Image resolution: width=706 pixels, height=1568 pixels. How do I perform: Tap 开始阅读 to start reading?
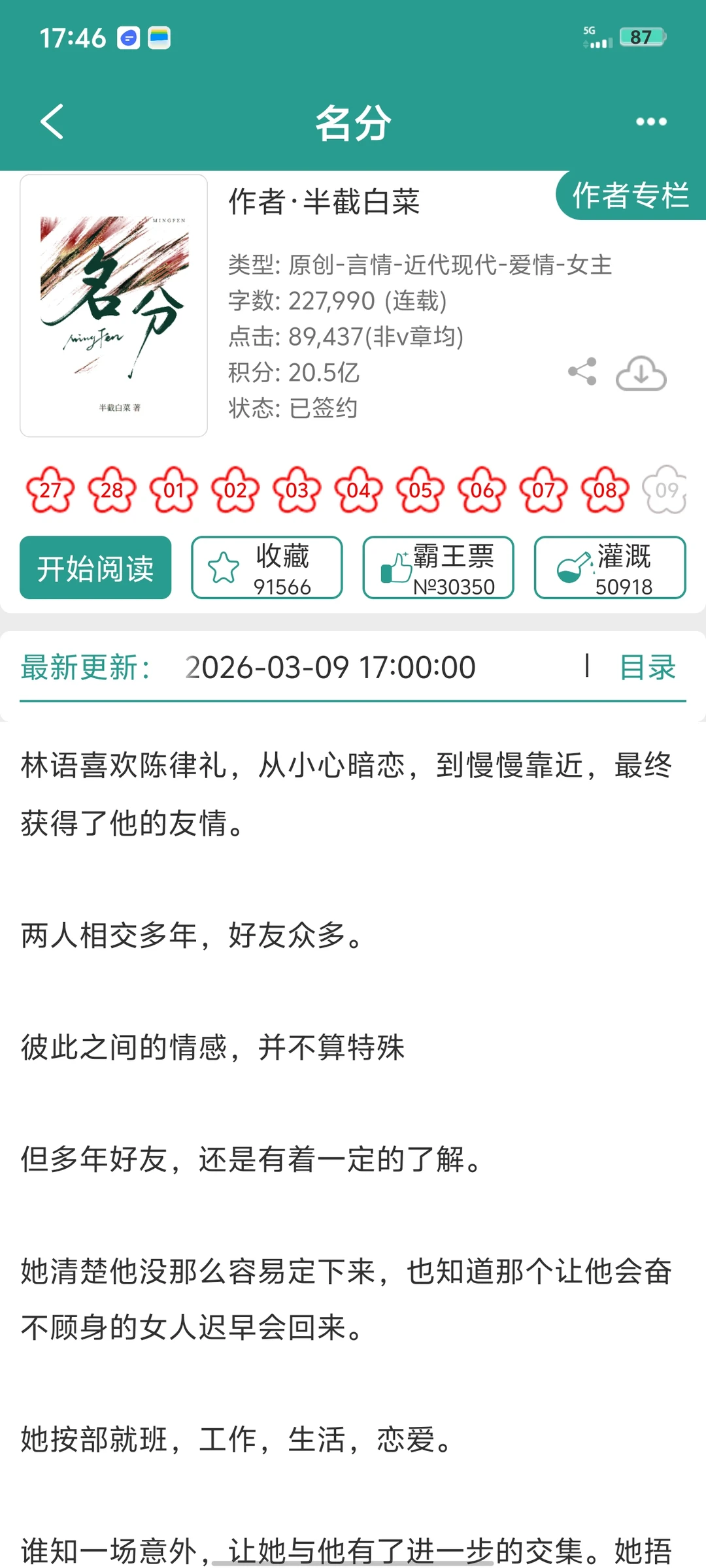point(95,568)
